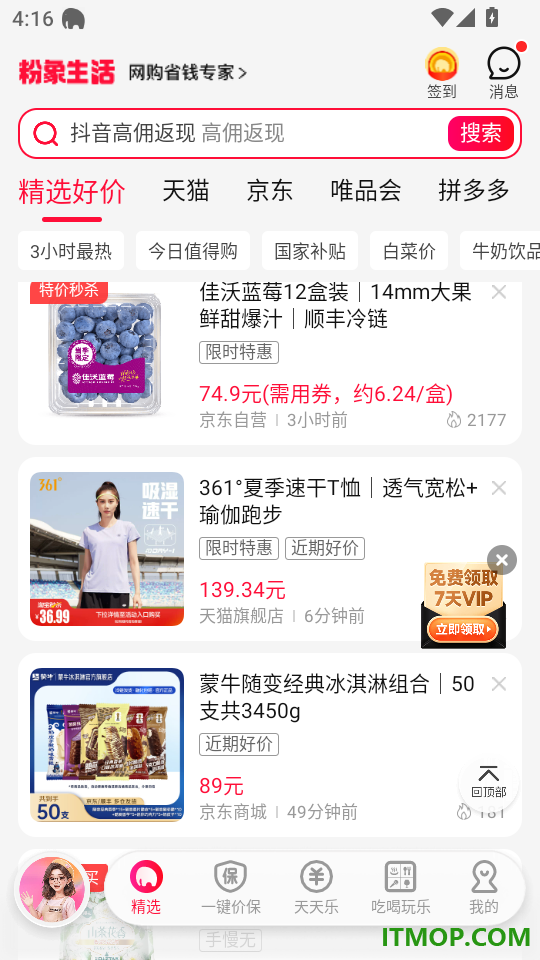Dismiss the 蒙牛随变冰淇淋 deal card
This screenshot has height=960, width=540.
[x=499, y=684]
